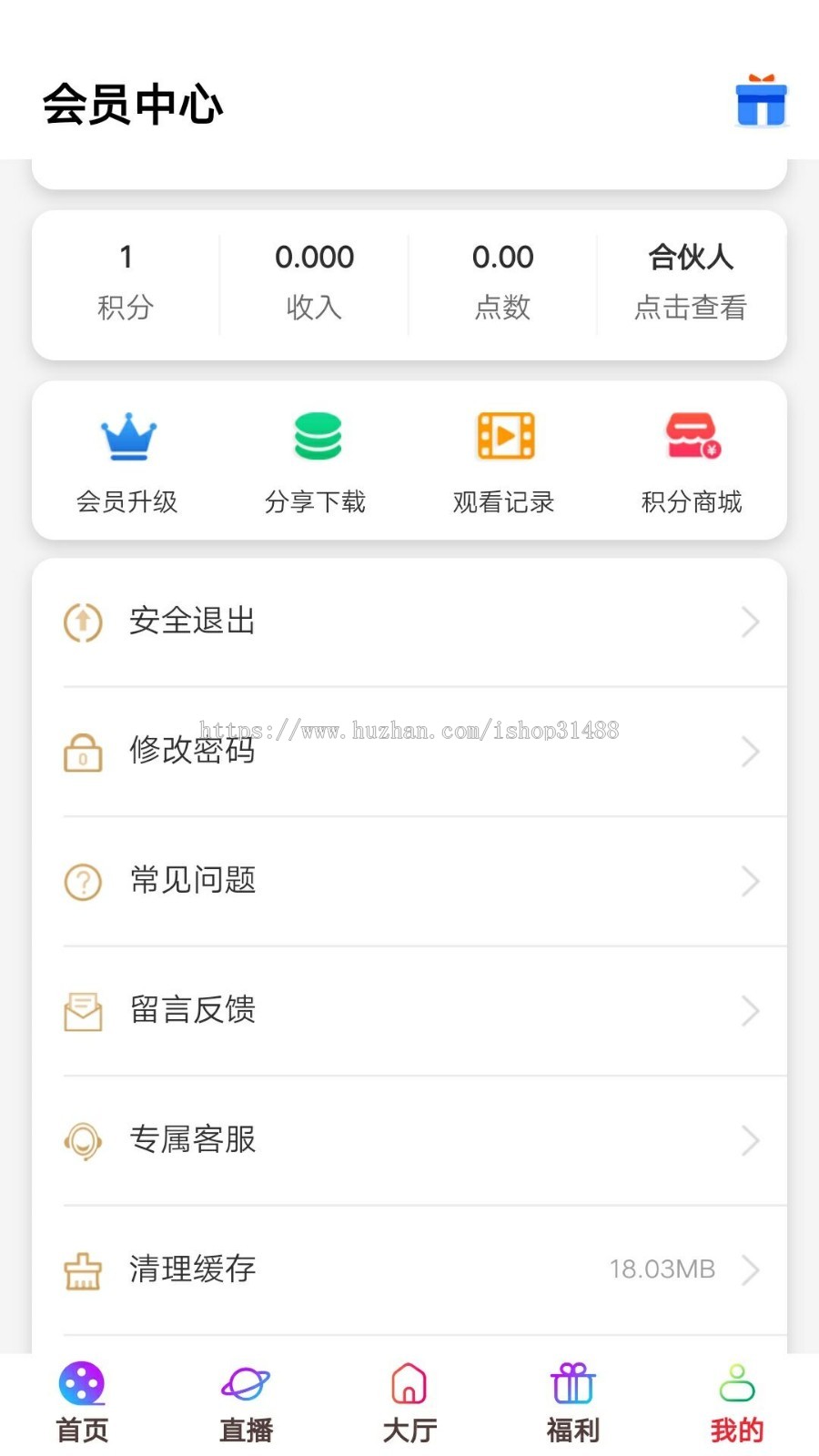819x1456 pixels.
Task: Open 留言反馈 via its chevron
Action: pyautogui.click(x=750, y=1010)
